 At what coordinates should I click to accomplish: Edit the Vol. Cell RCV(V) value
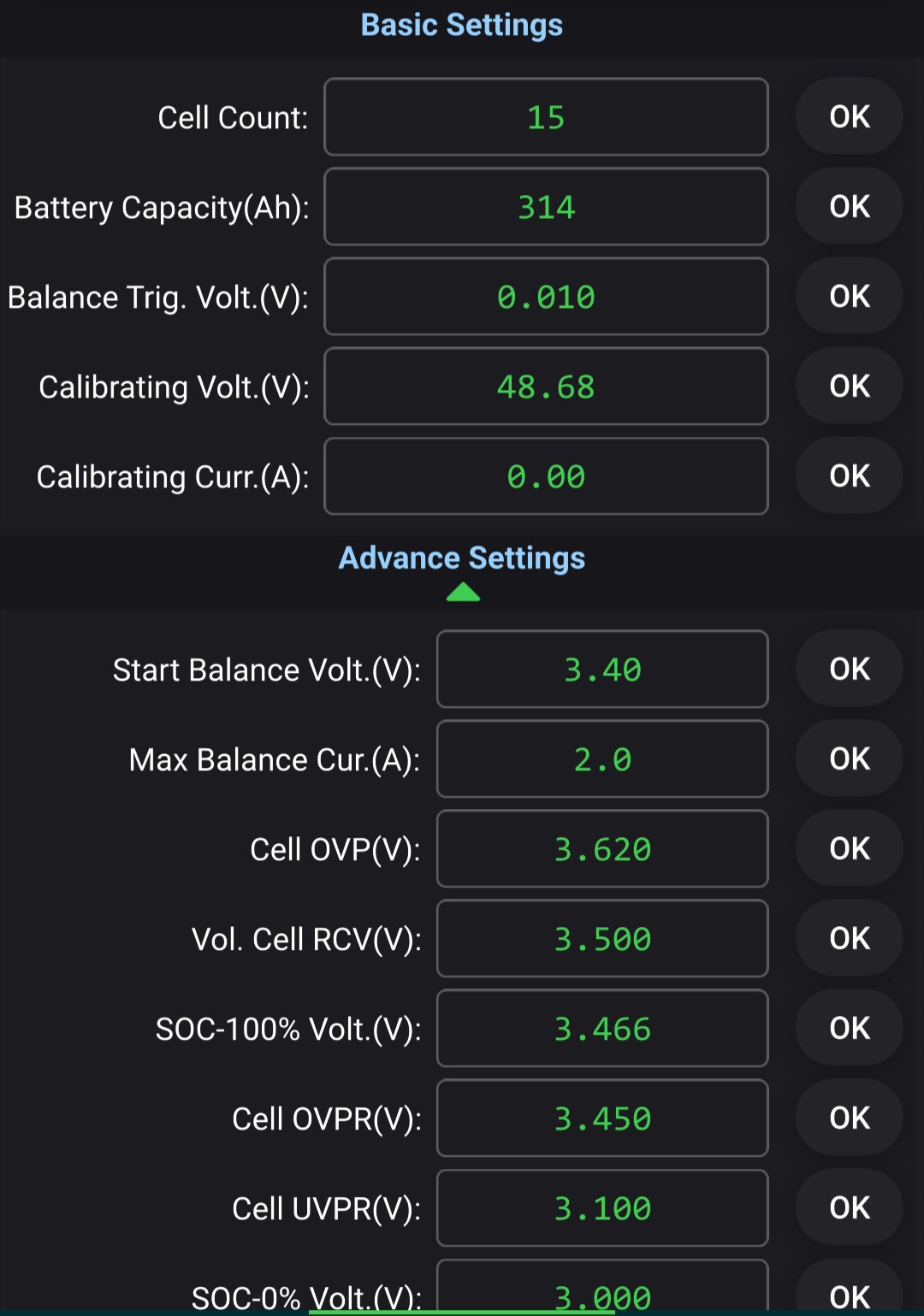602,939
